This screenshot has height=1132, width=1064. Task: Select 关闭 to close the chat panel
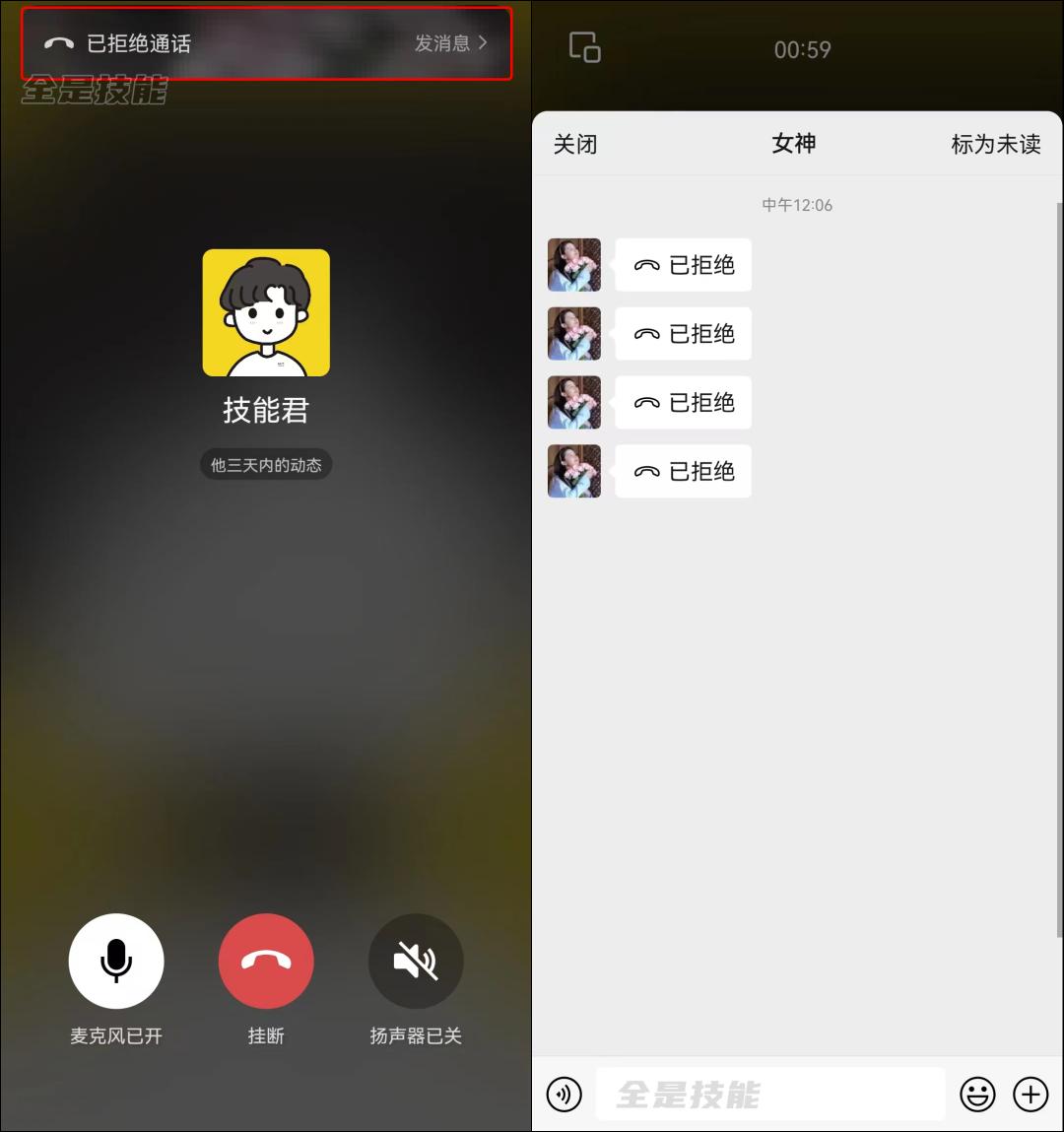(x=576, y=144)
